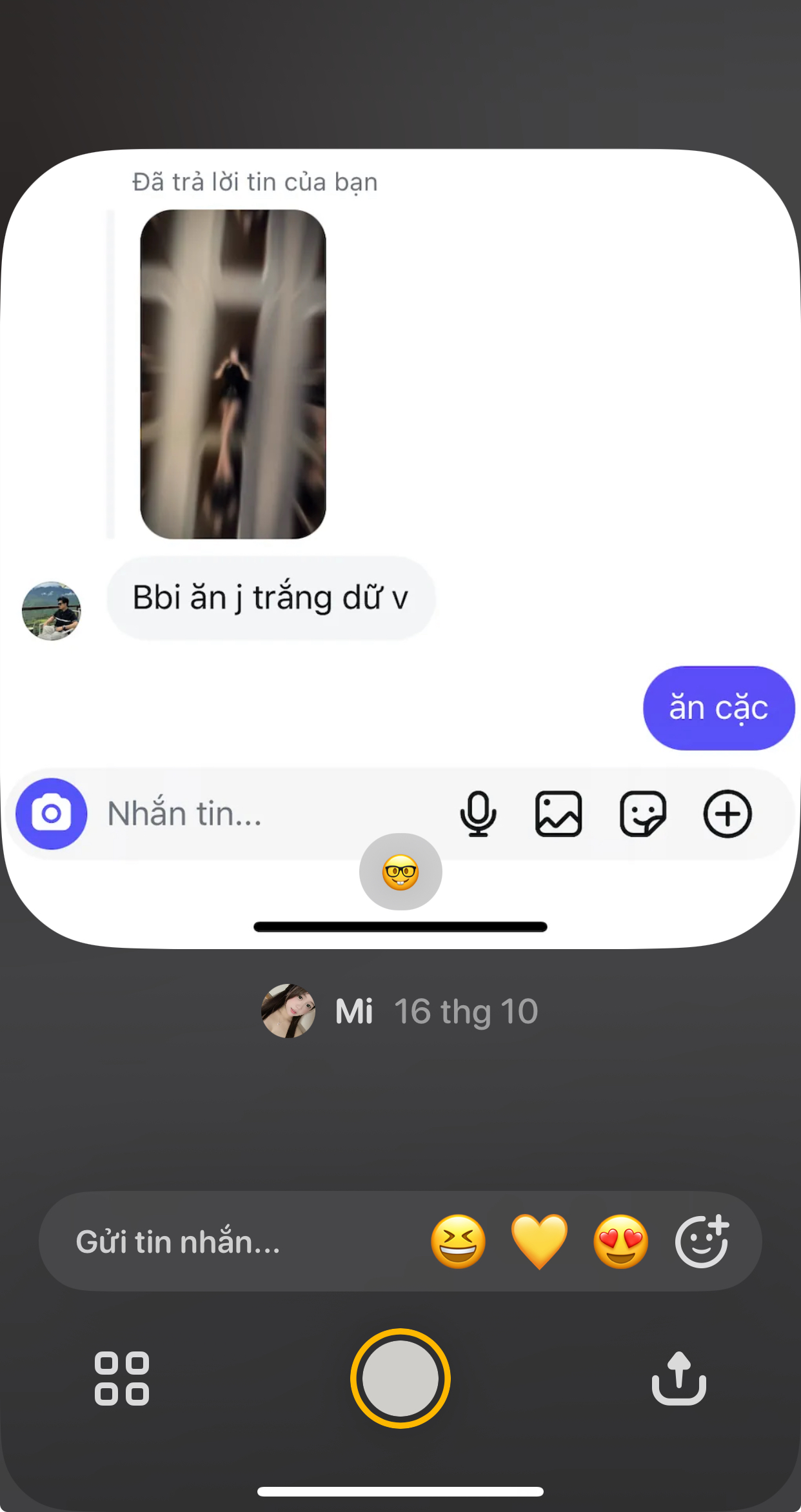This screenshot has width=801, height=1512.
Task: React with the laughing squint emoji
Action: click(x=458, y=1241)
